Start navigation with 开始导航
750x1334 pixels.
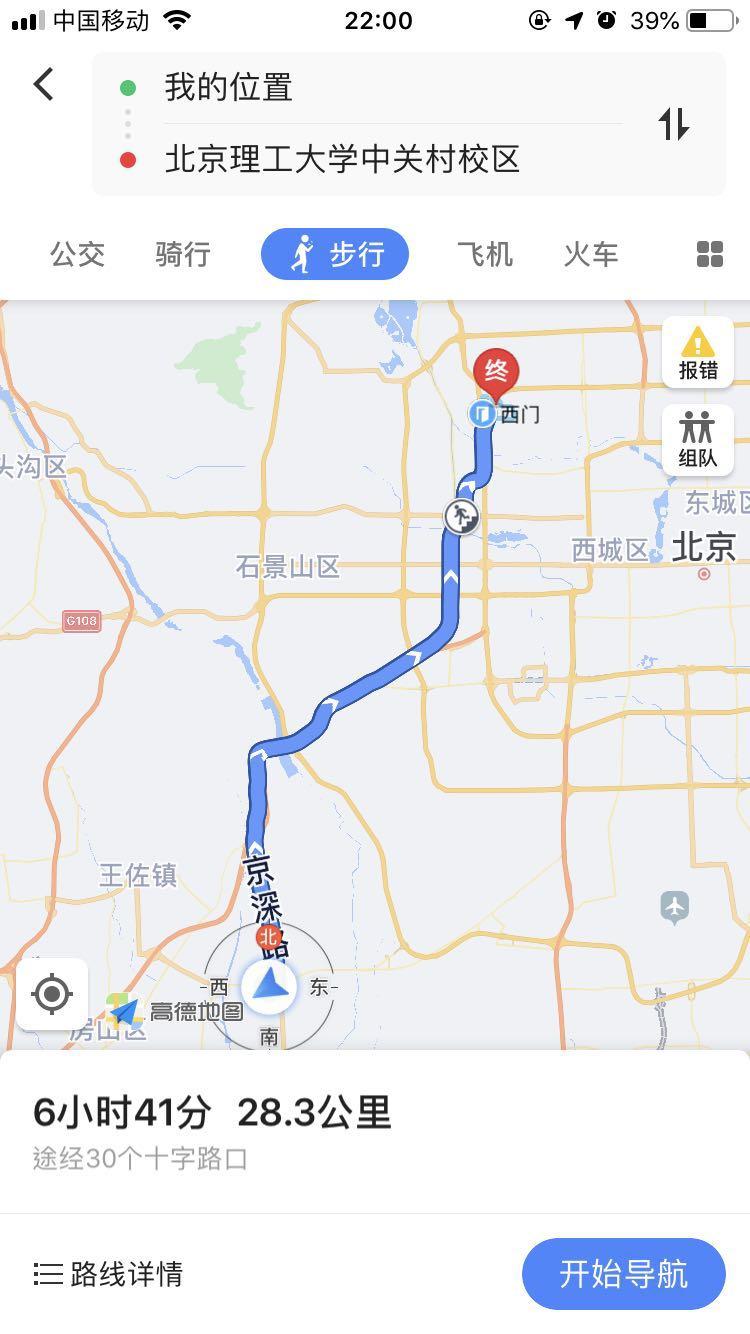click(x=623, y=1274)
